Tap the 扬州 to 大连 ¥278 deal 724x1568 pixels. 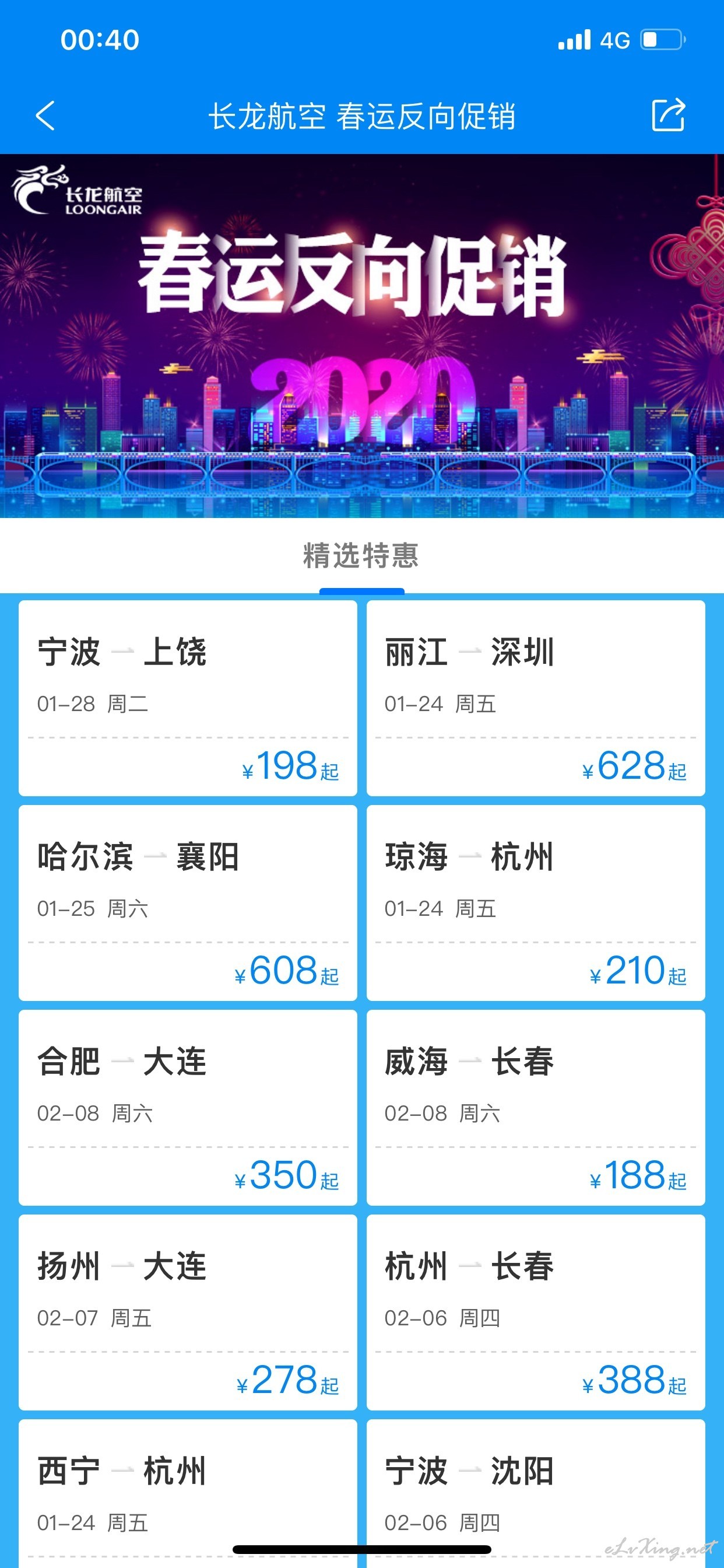(x=187, y=1312)
